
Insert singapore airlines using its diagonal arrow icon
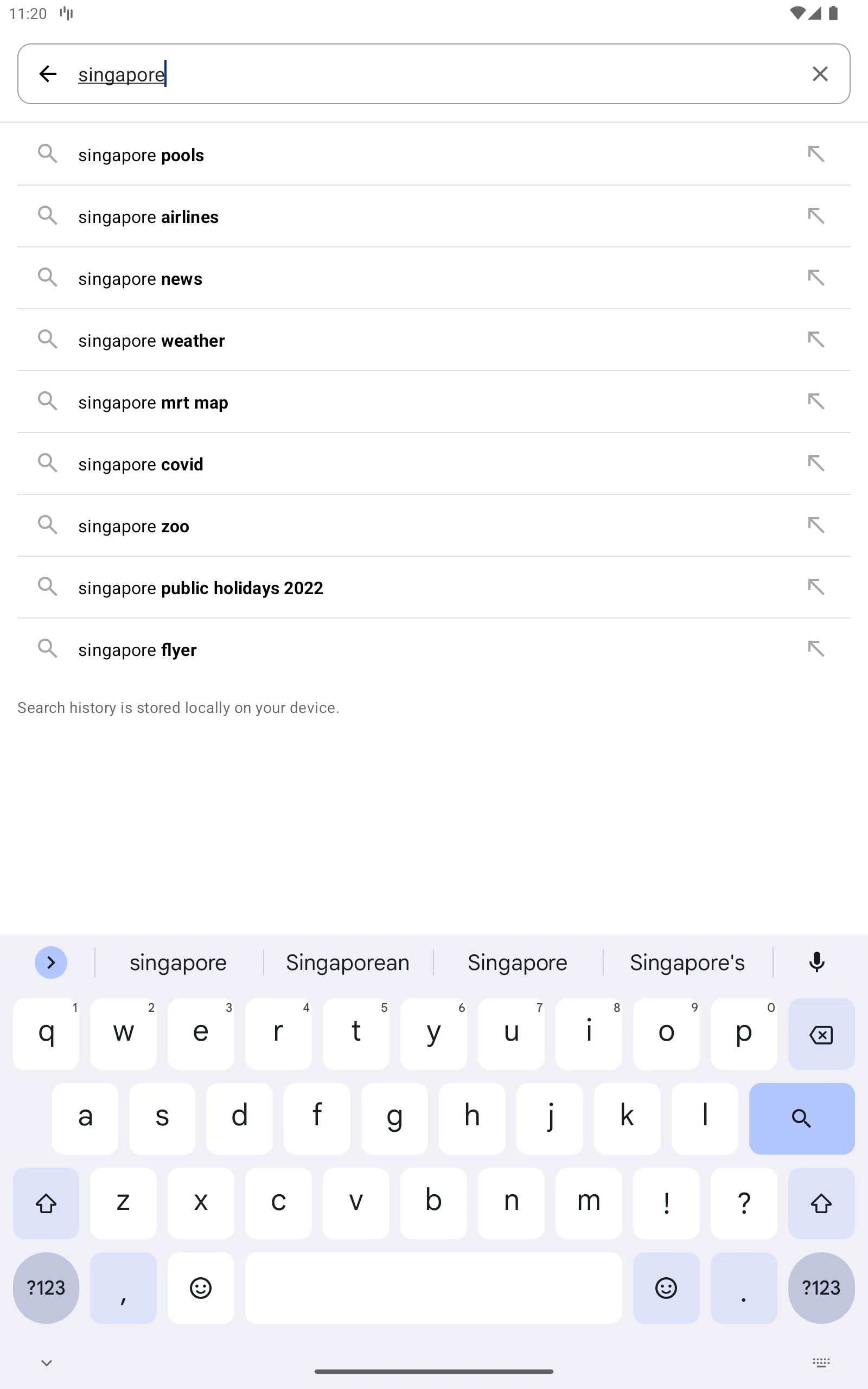(x=816, y=216)
